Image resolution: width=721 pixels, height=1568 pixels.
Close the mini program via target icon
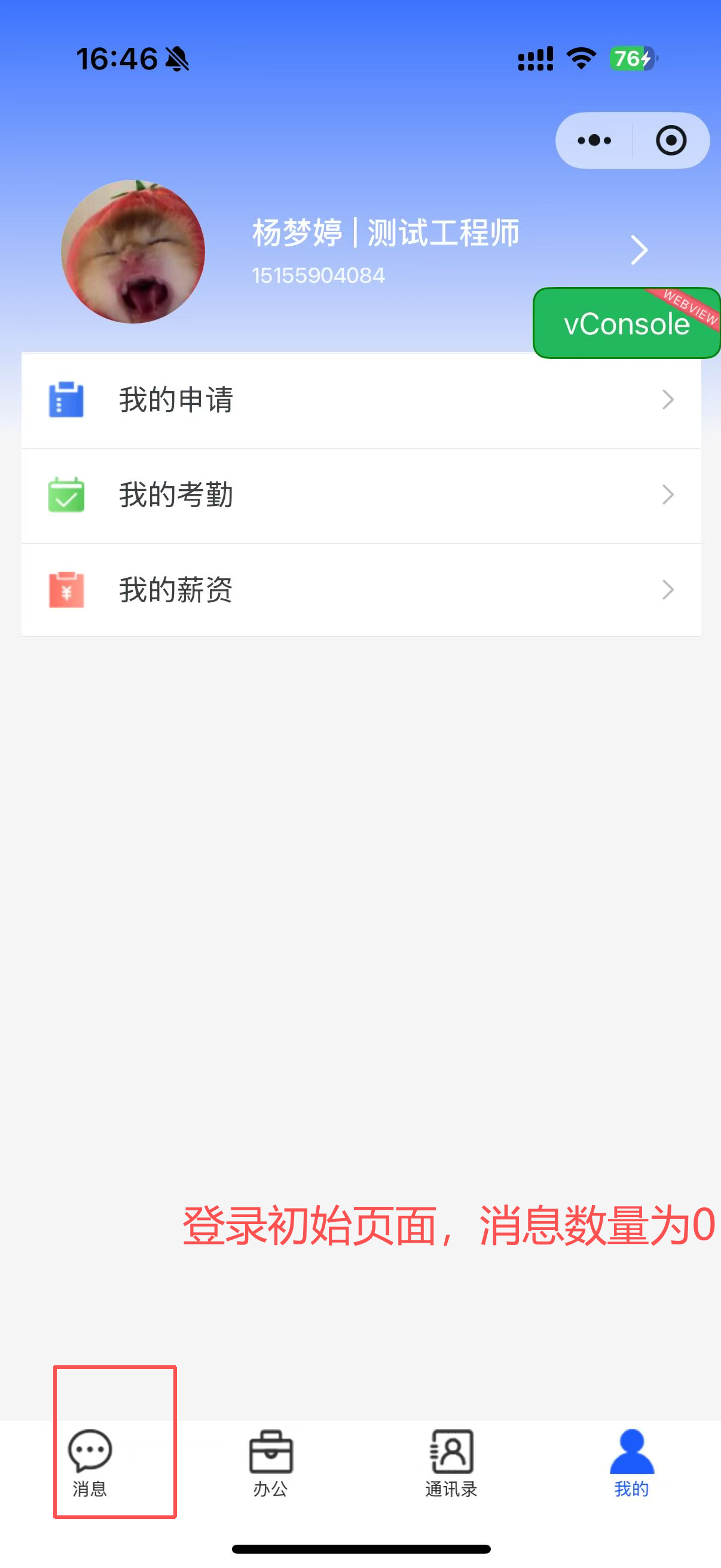[671, 141]
